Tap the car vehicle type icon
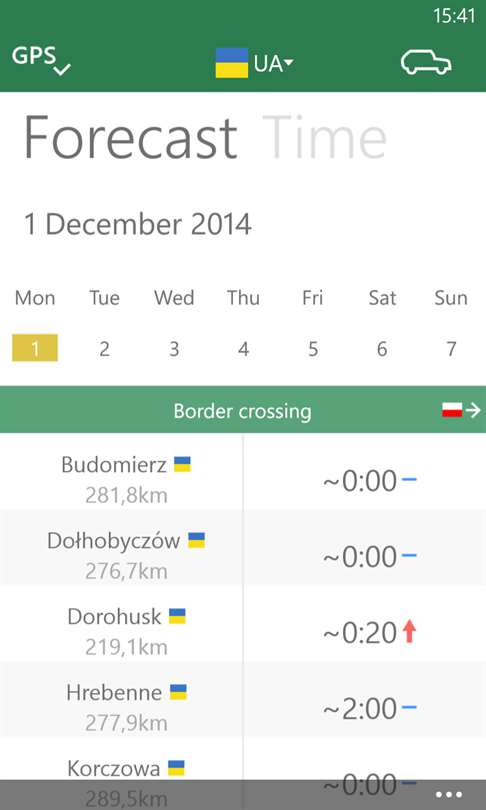 pos(426,63)
